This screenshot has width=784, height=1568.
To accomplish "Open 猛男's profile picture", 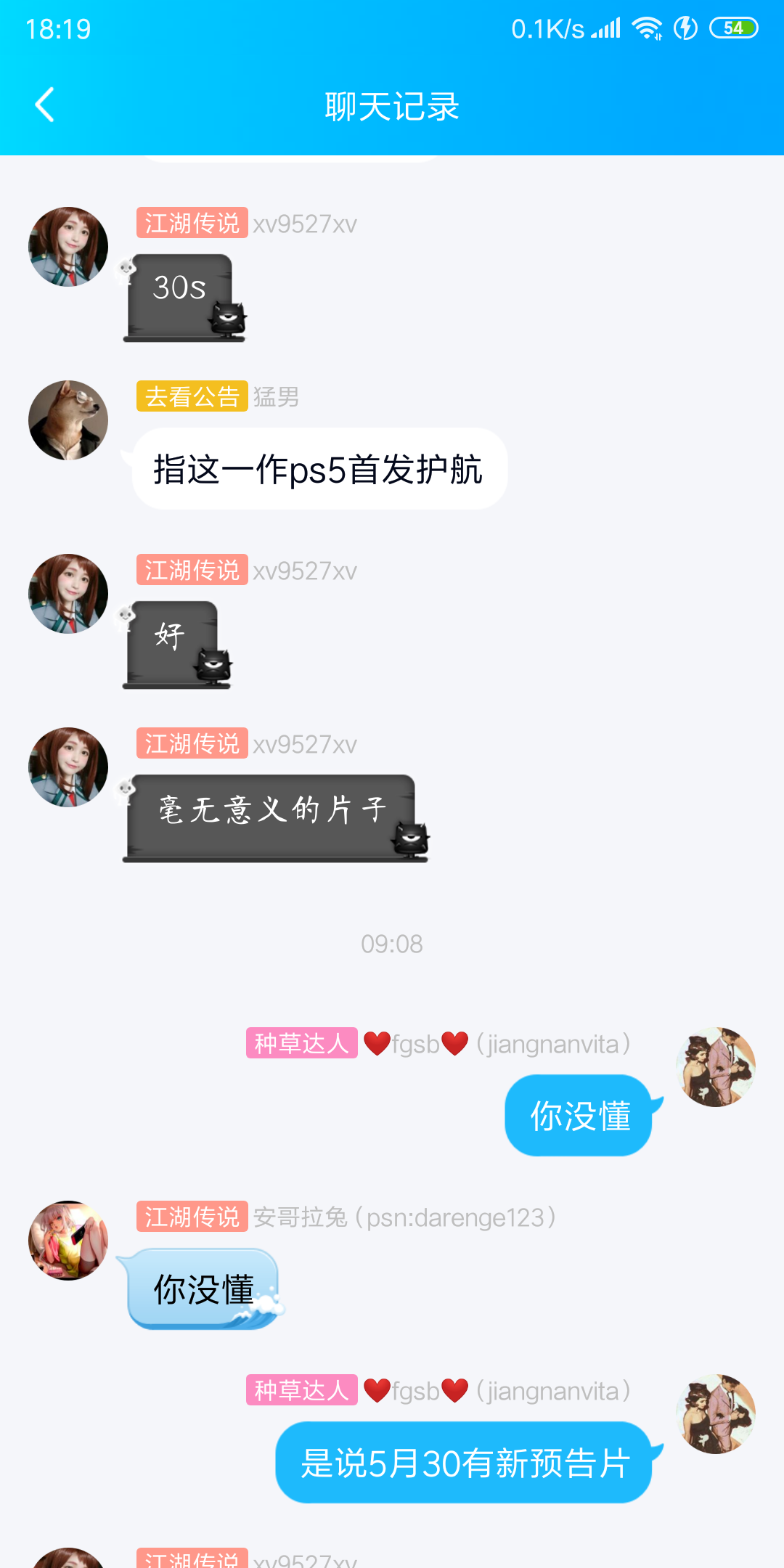I will [68, 420].
